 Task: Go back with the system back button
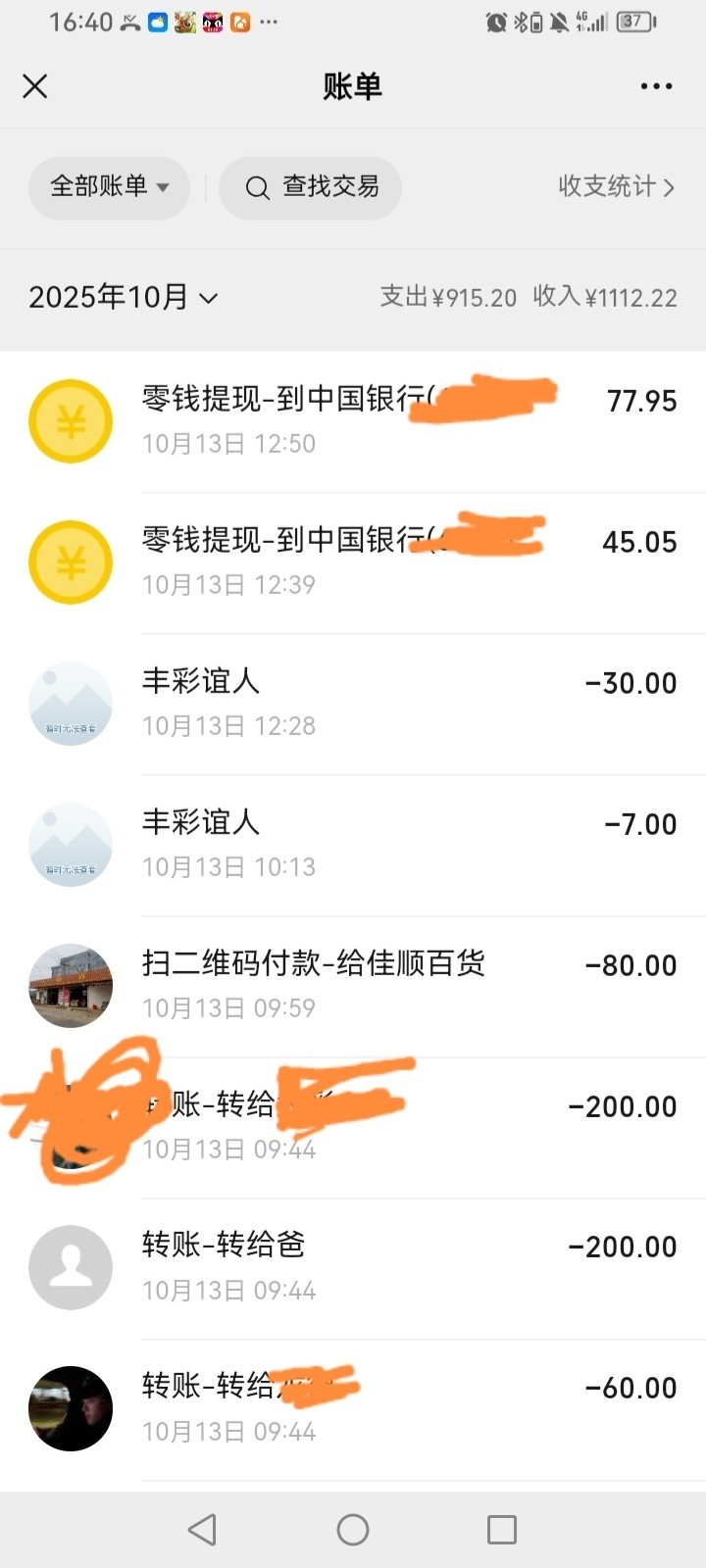tap(202, 1530)
